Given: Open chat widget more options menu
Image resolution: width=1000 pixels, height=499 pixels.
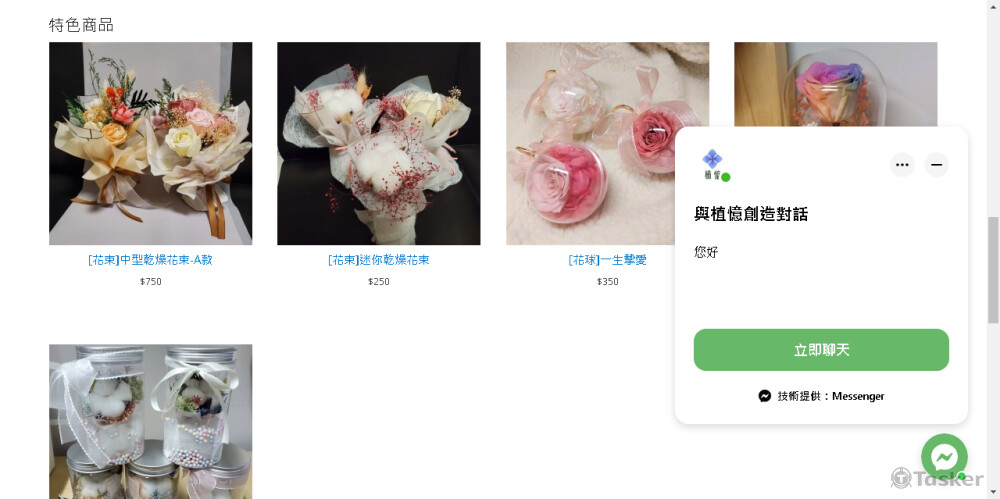Looking at the screenshot, I should point(902,165).
